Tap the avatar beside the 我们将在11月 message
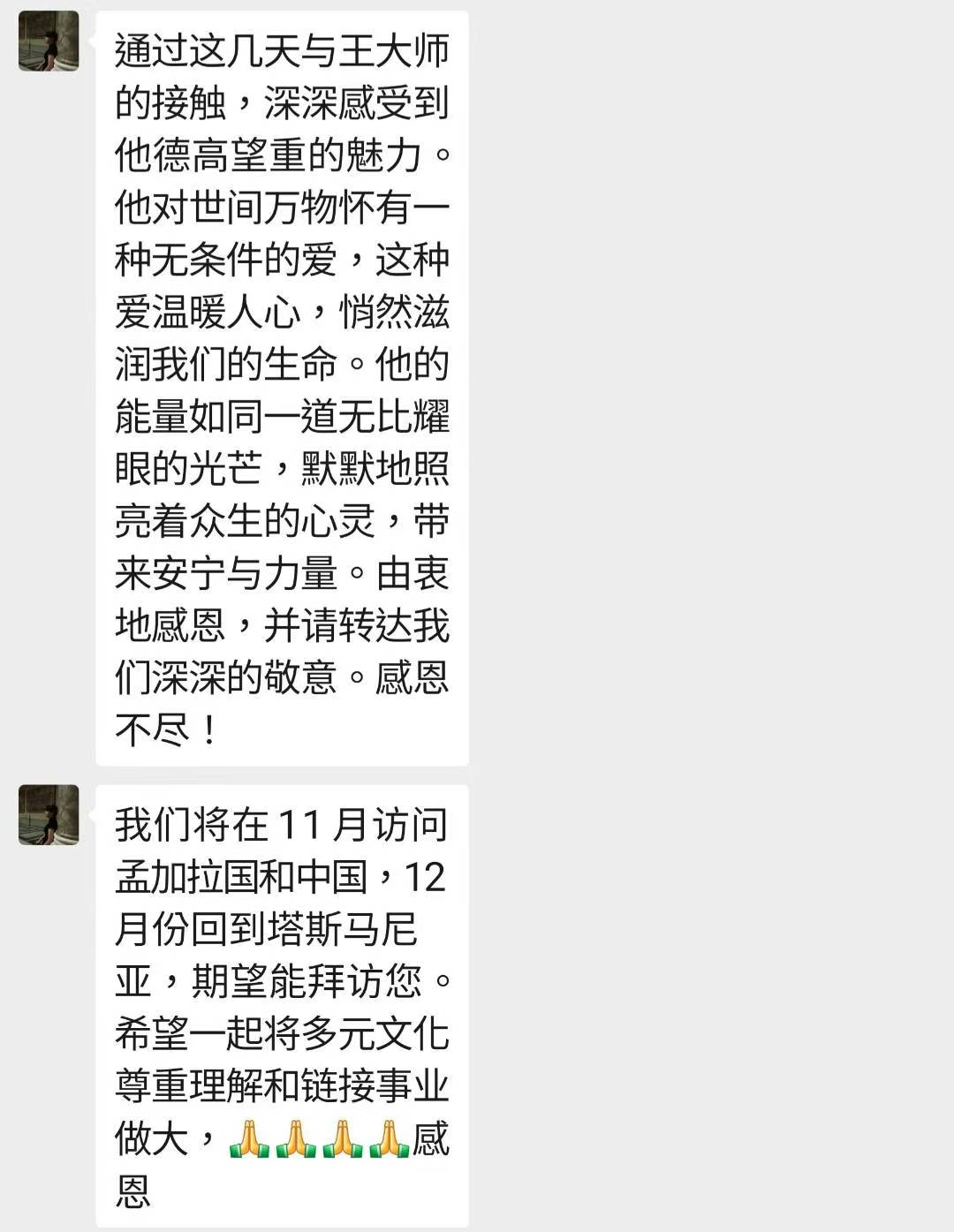 pyautogui.click(x=49, y=814)
